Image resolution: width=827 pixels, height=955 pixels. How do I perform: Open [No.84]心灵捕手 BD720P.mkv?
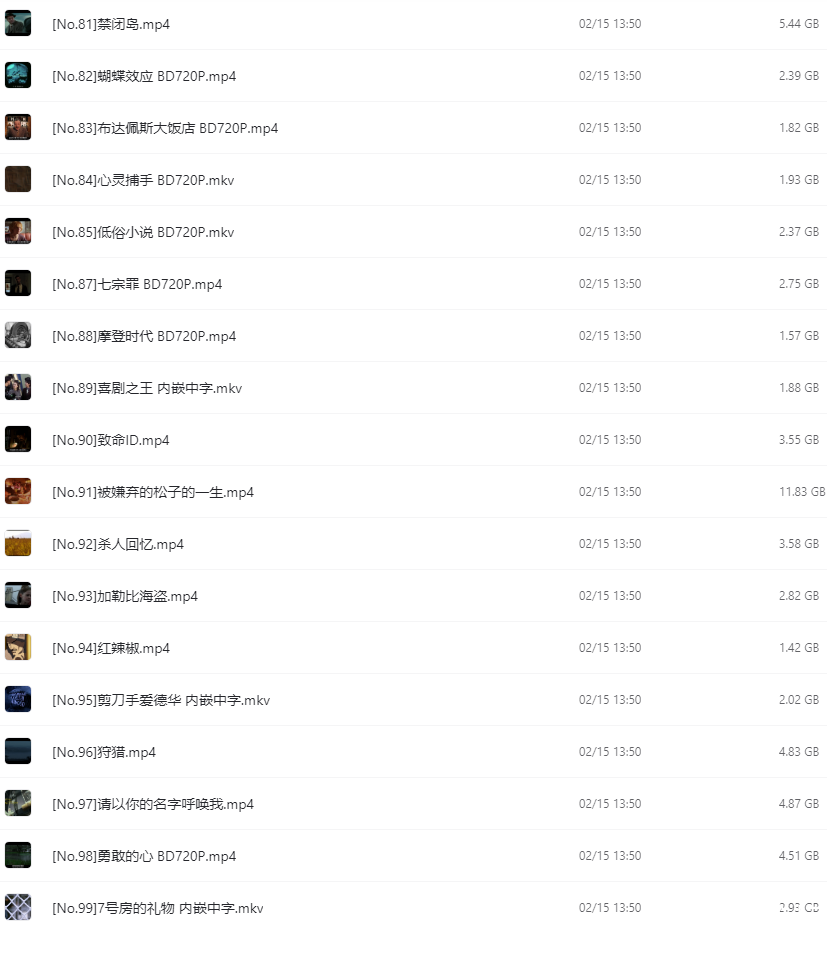coord(143,180)
